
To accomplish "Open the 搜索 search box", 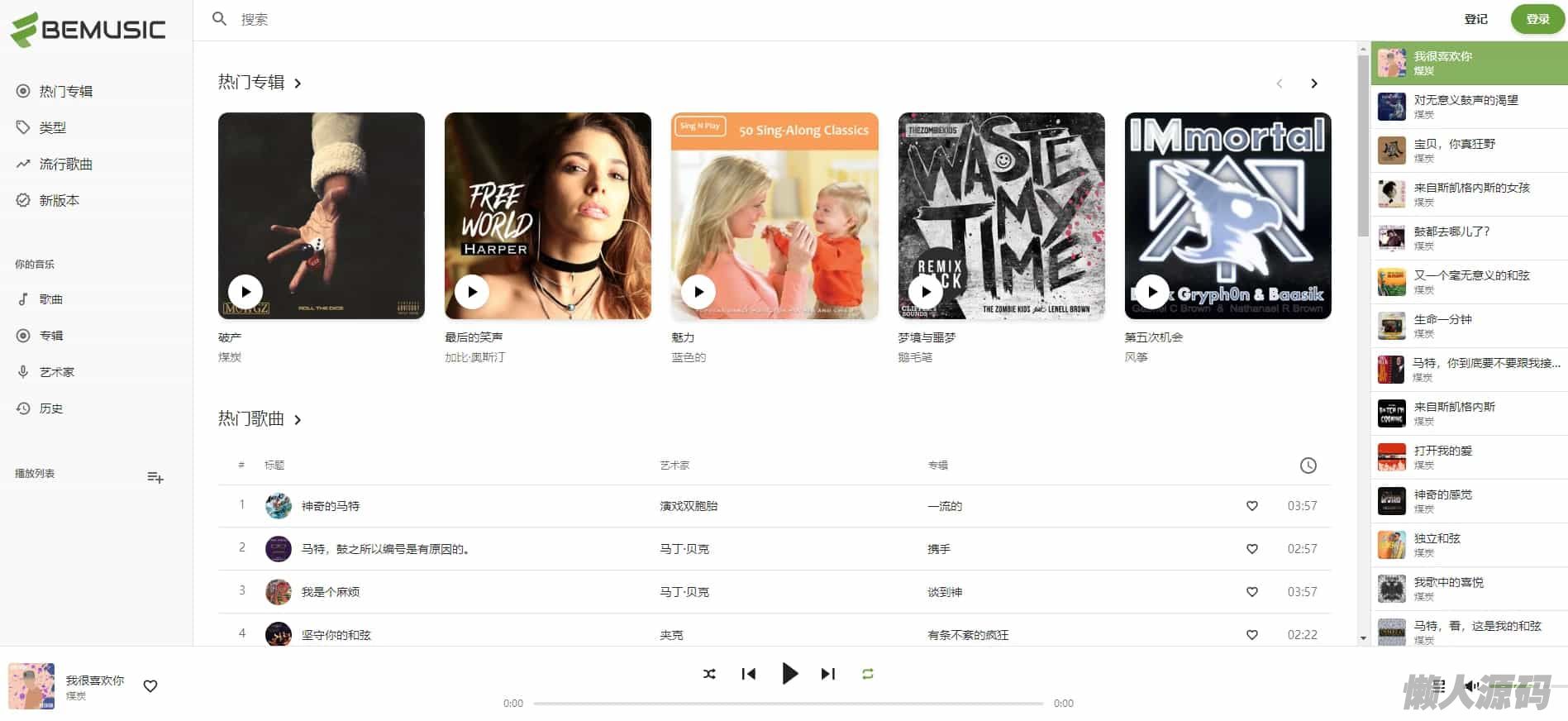I will click(x=496, y=19).
